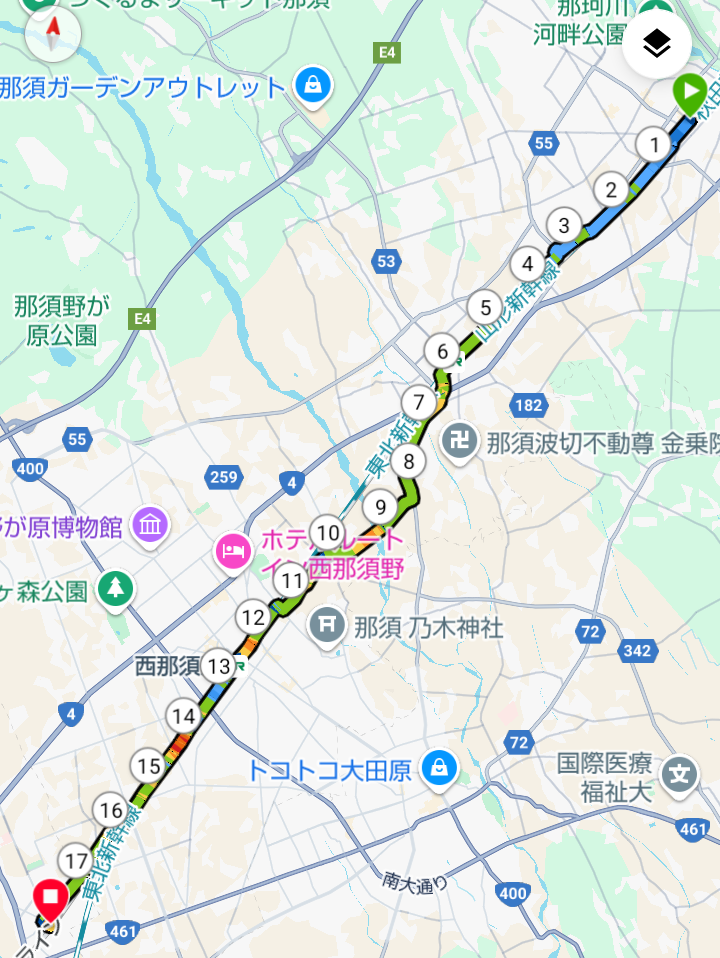
Task: Select the 那須 乃木神社 shrine marker
Action: pyautogui.click(x=326, y=626)
